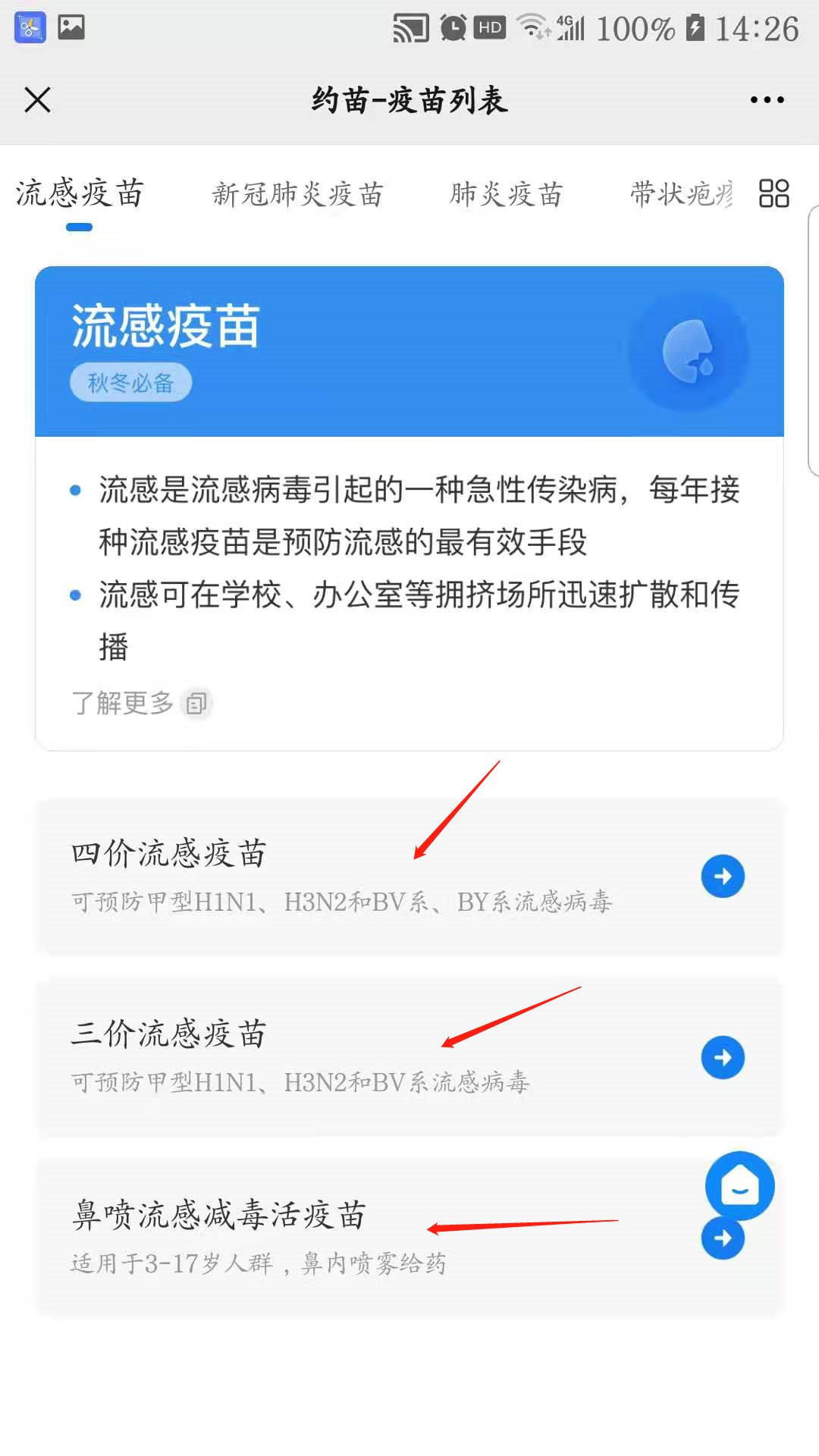Open the all-categories grid icon
Screen dimensions: 819x1456
[x=773, y=193]
